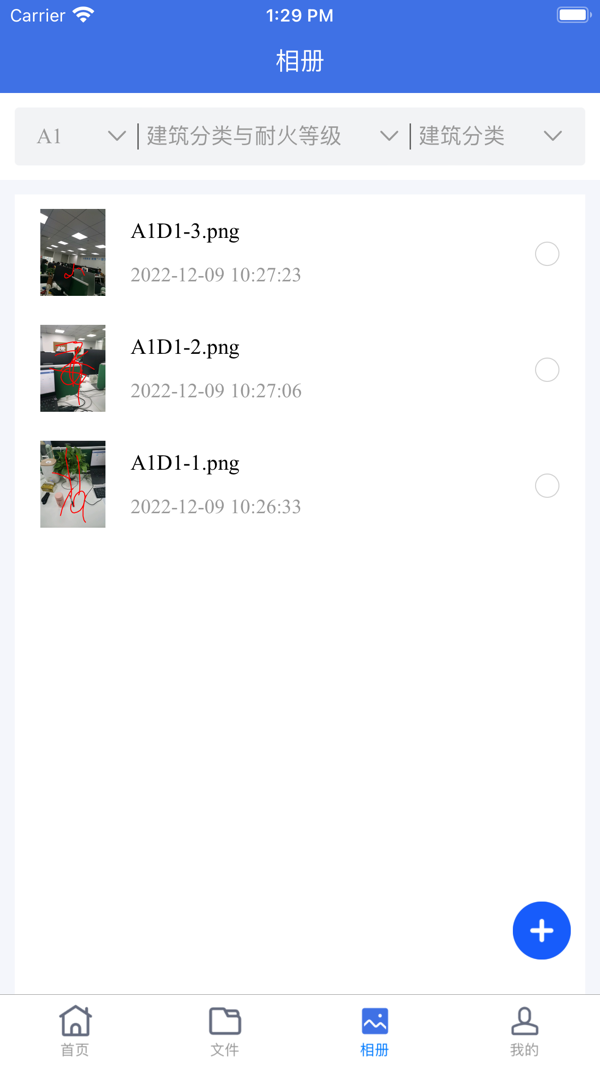
Task: Open the A1D1-1.png photo thumbnail
Action: 73,484
